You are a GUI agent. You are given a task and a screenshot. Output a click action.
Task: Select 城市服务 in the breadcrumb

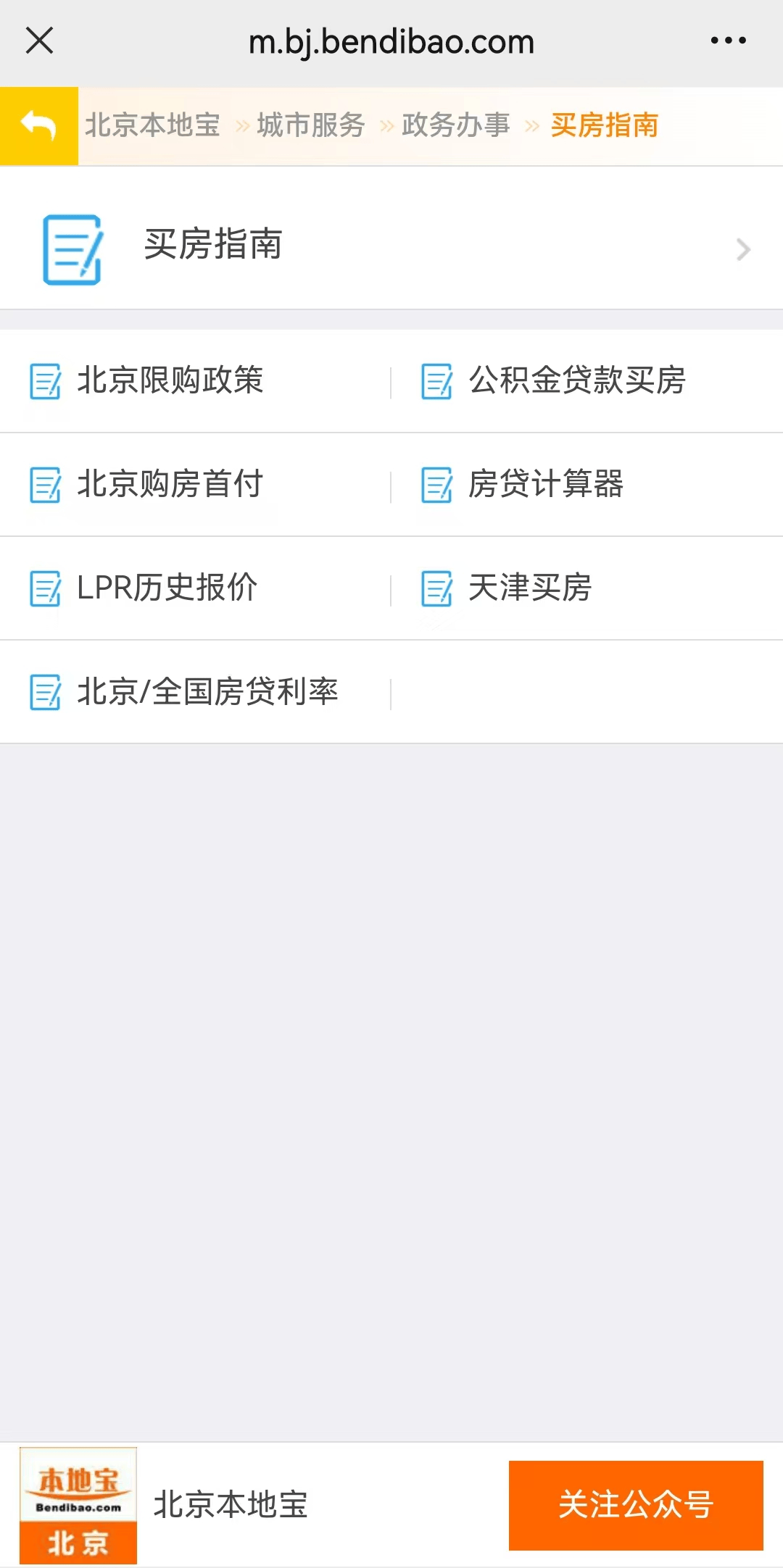(x=309, y=125)
